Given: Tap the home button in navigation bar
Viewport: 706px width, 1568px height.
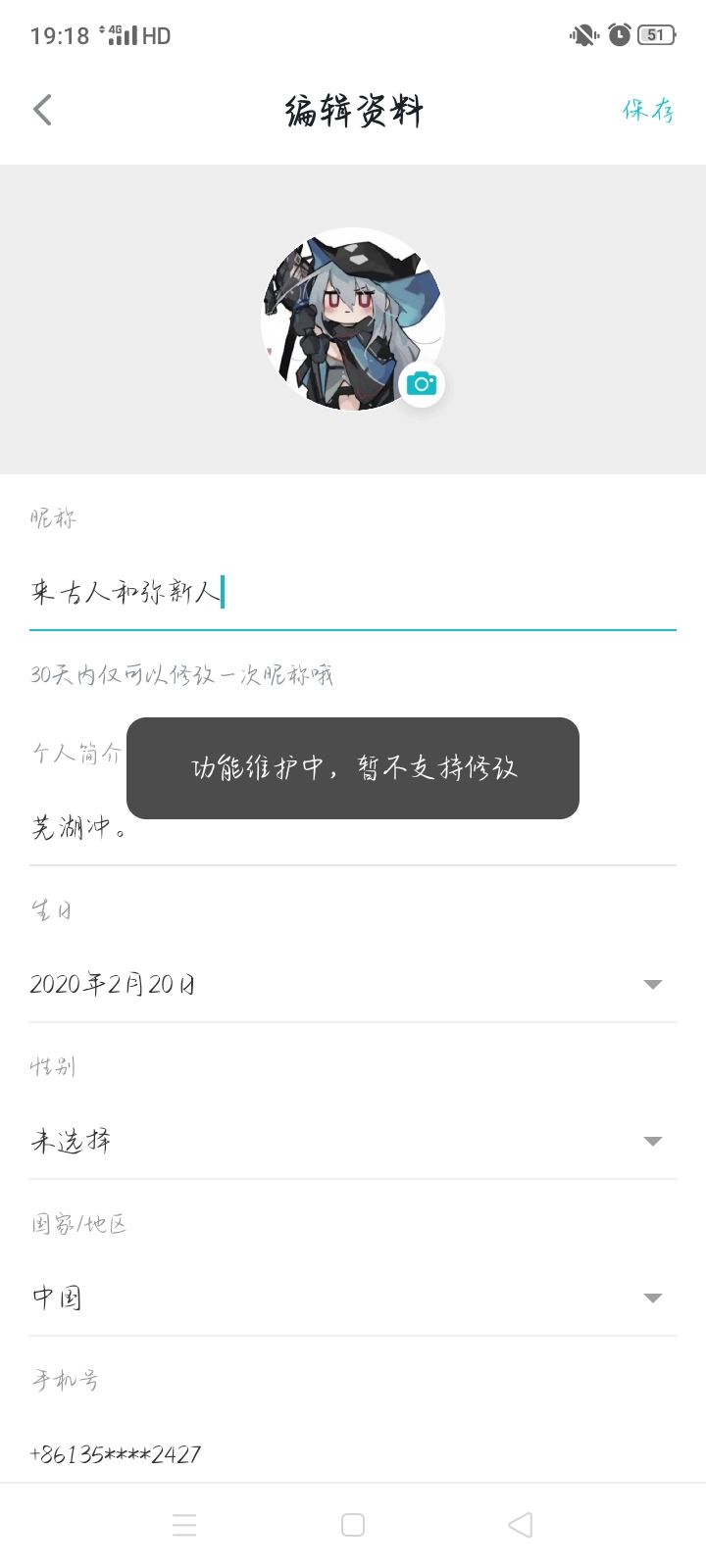Looking at the screenshot, I should pos(352,1525).
